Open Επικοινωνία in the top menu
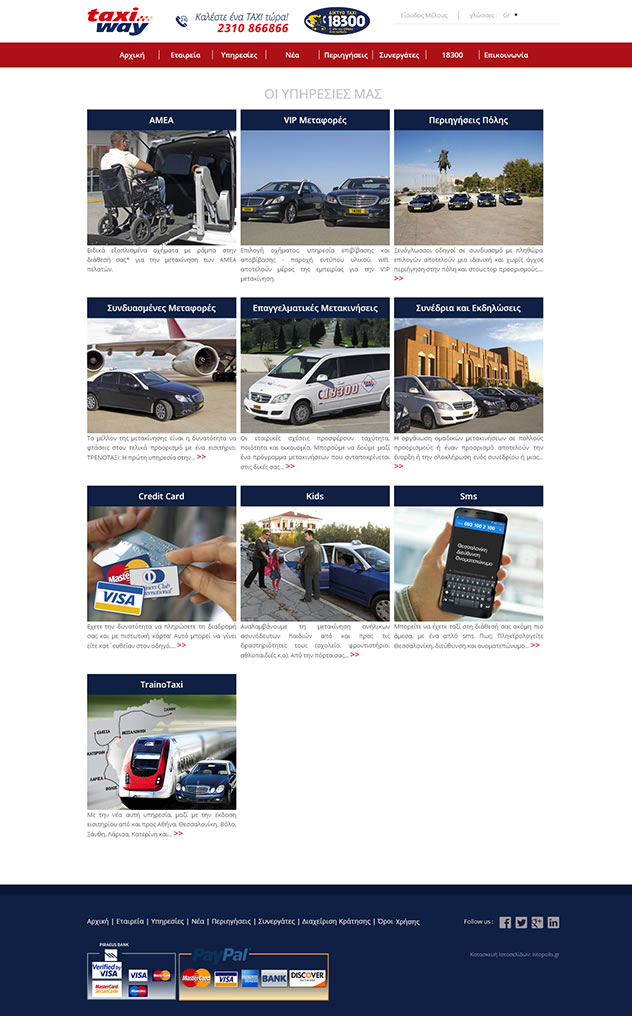Viewport: 632px width, 1016px height. [505, 55]
